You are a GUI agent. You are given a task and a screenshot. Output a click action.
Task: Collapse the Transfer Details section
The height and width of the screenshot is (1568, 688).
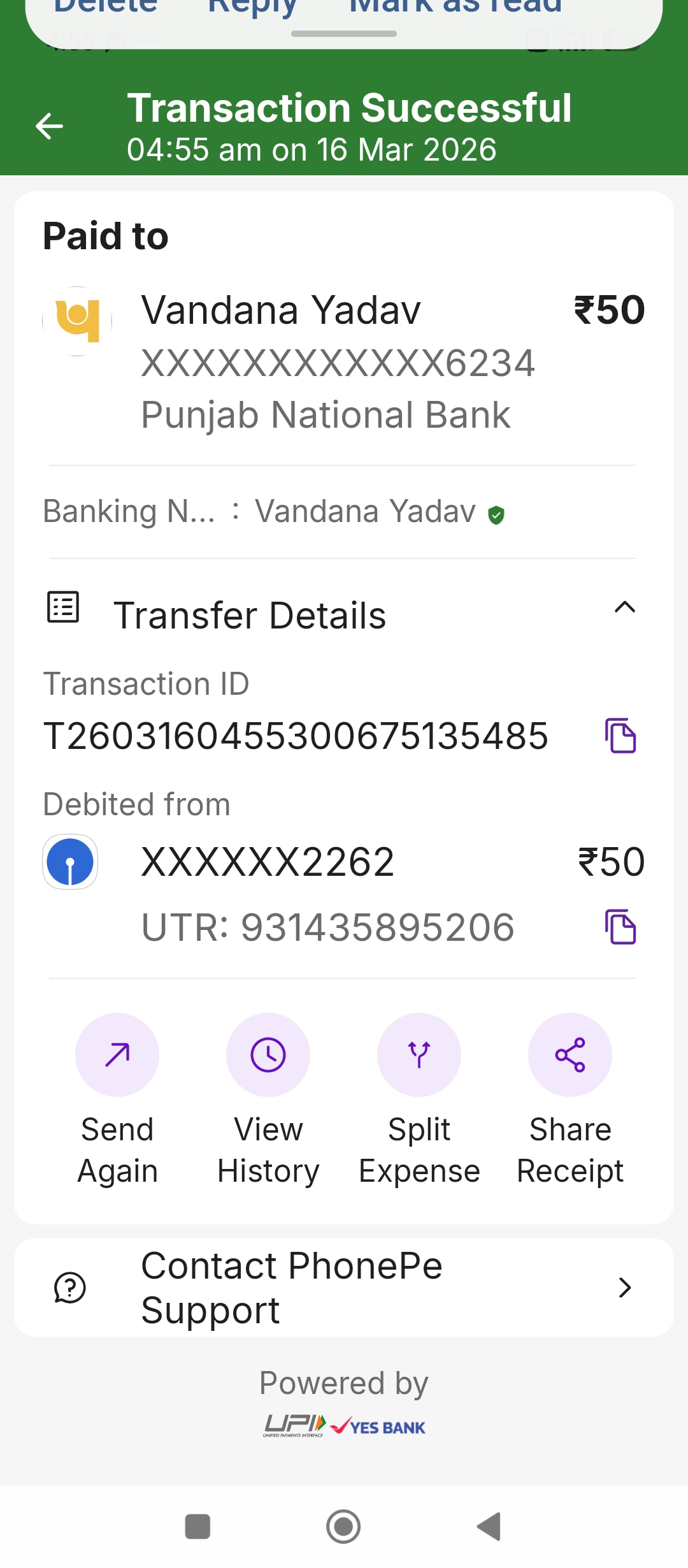point(624,607)
